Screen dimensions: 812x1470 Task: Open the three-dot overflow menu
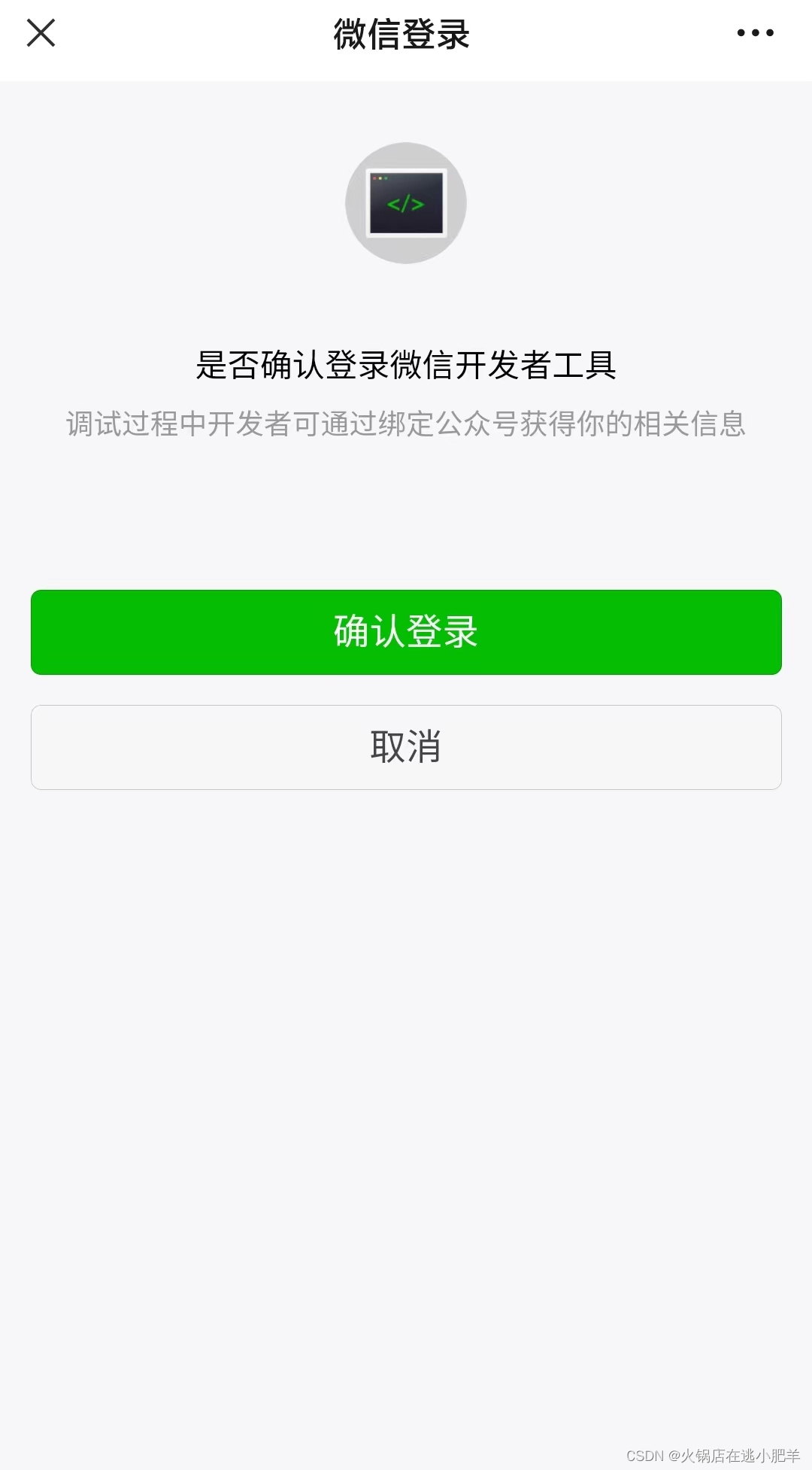(755, 33)
